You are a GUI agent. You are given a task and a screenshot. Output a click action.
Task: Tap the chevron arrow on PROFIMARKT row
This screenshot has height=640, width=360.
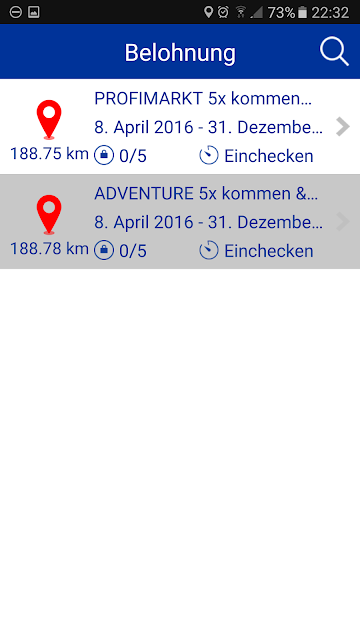(343, 127)
